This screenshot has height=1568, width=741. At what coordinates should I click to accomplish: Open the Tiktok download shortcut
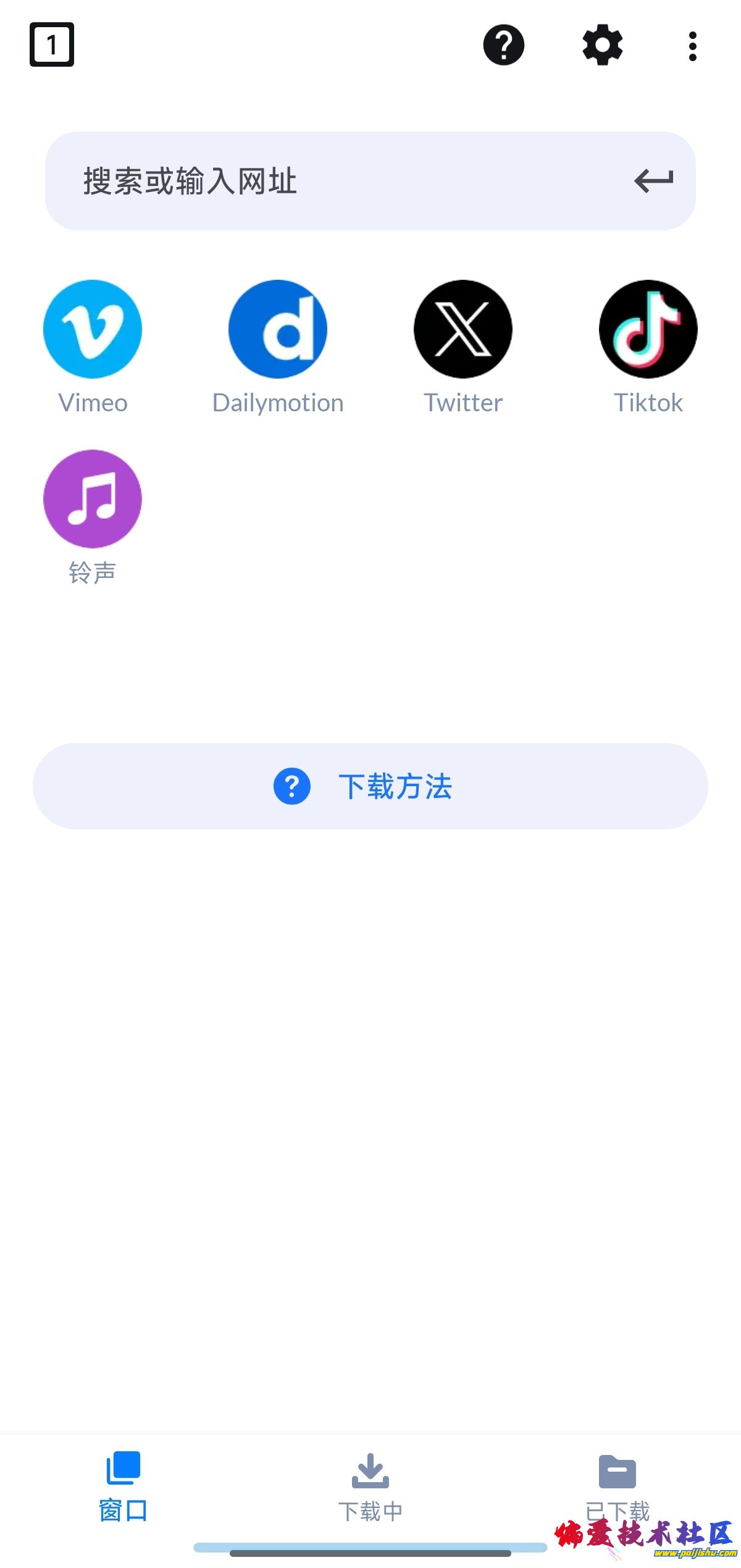pos(648,329)
